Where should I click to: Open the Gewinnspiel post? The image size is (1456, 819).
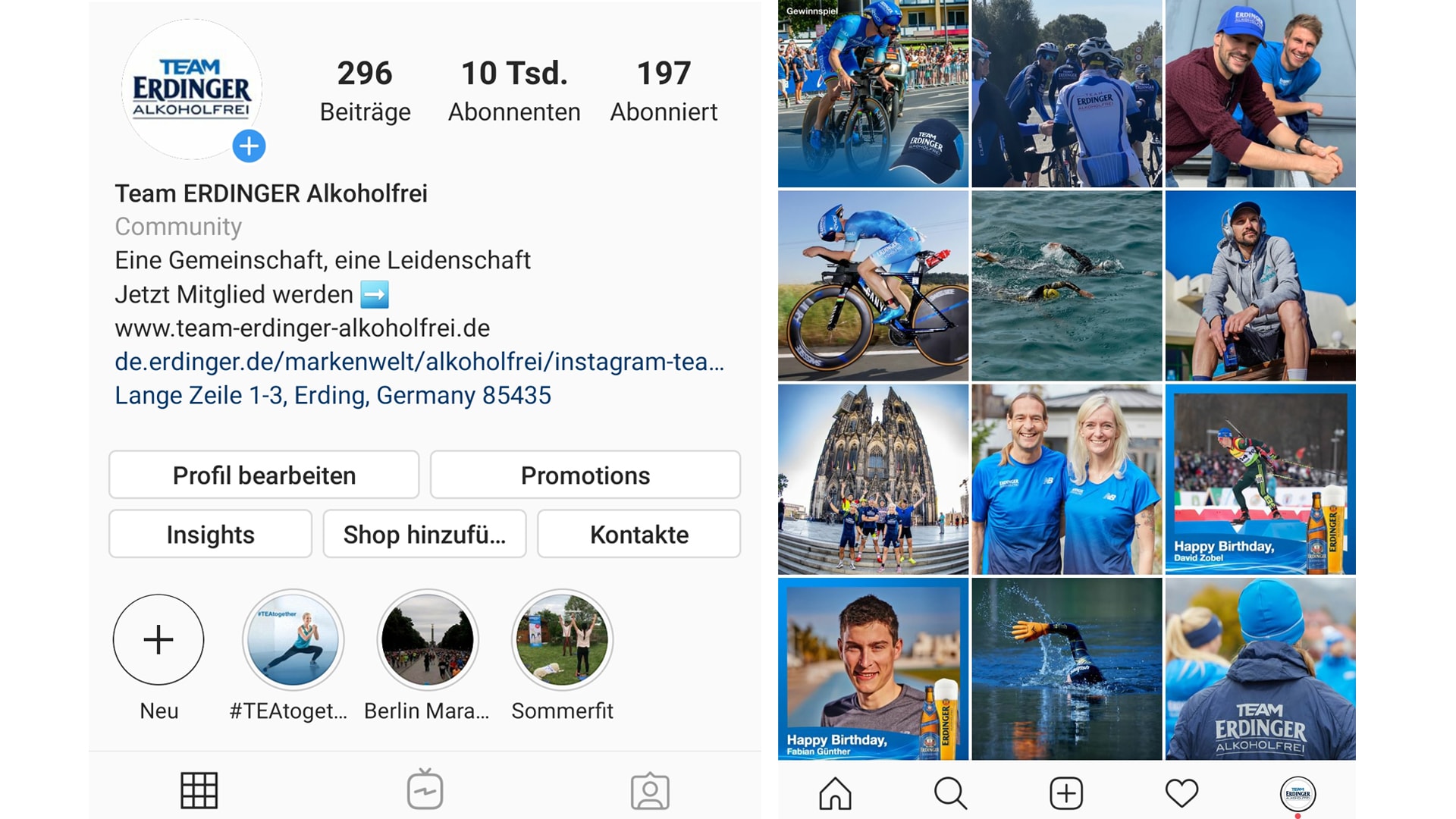pyautogui.click(x=873, y=93)
